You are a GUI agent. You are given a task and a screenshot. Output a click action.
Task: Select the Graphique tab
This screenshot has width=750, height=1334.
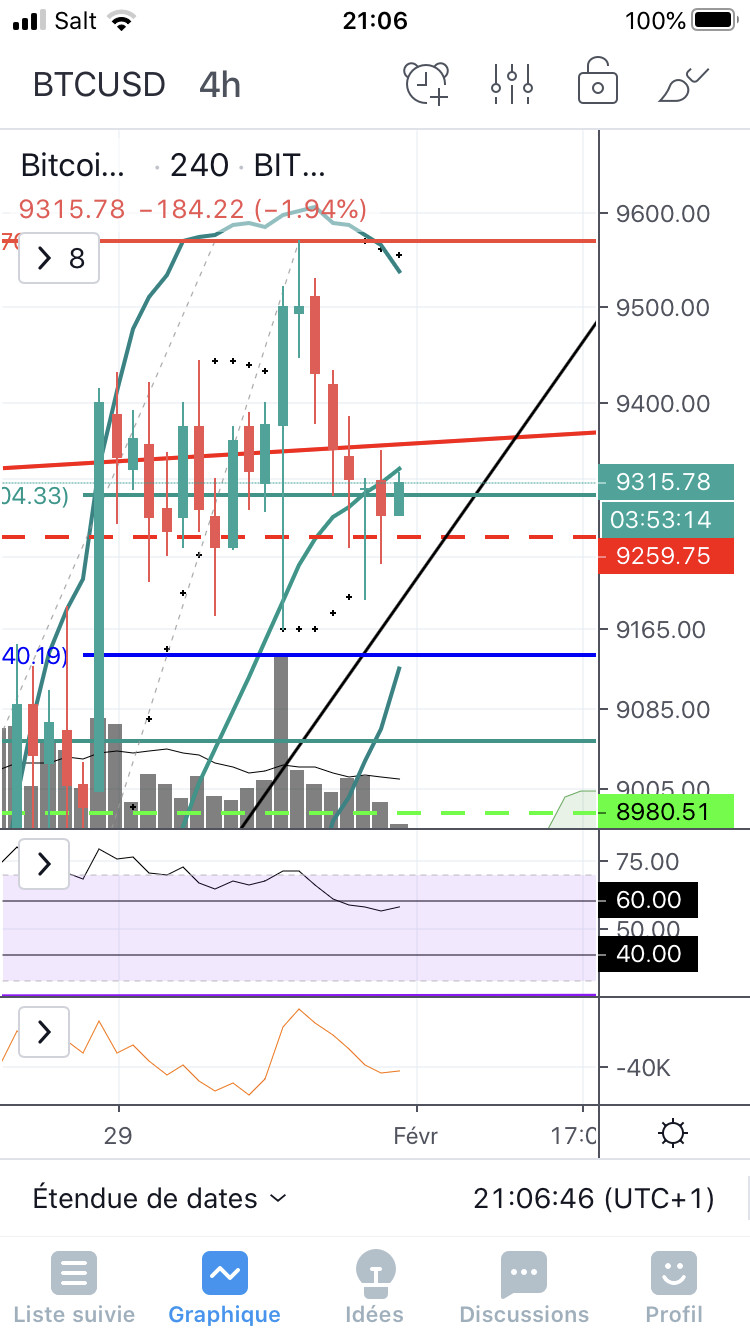pos(224,1288)
